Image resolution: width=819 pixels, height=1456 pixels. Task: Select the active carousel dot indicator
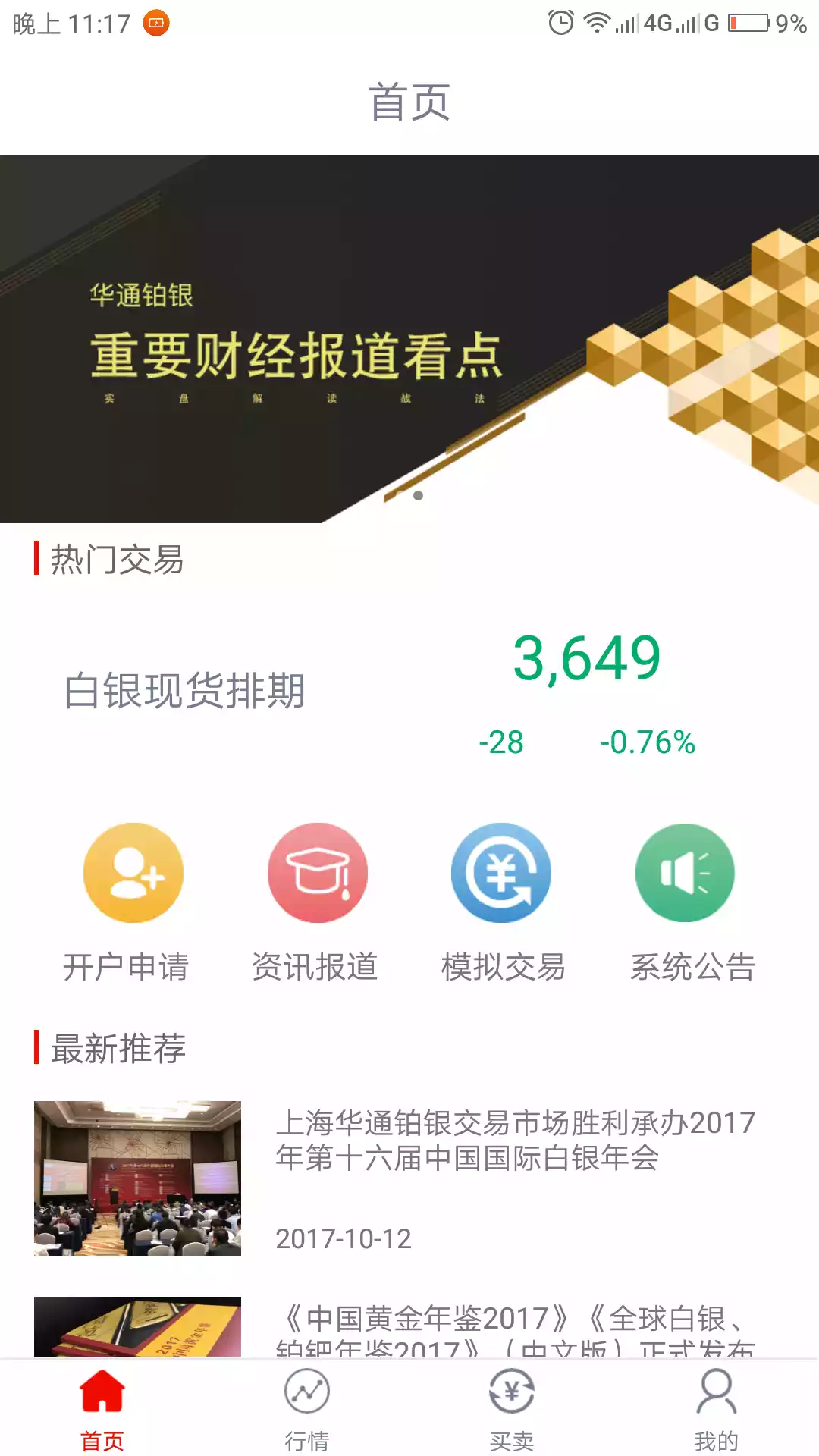click(417, 495)
